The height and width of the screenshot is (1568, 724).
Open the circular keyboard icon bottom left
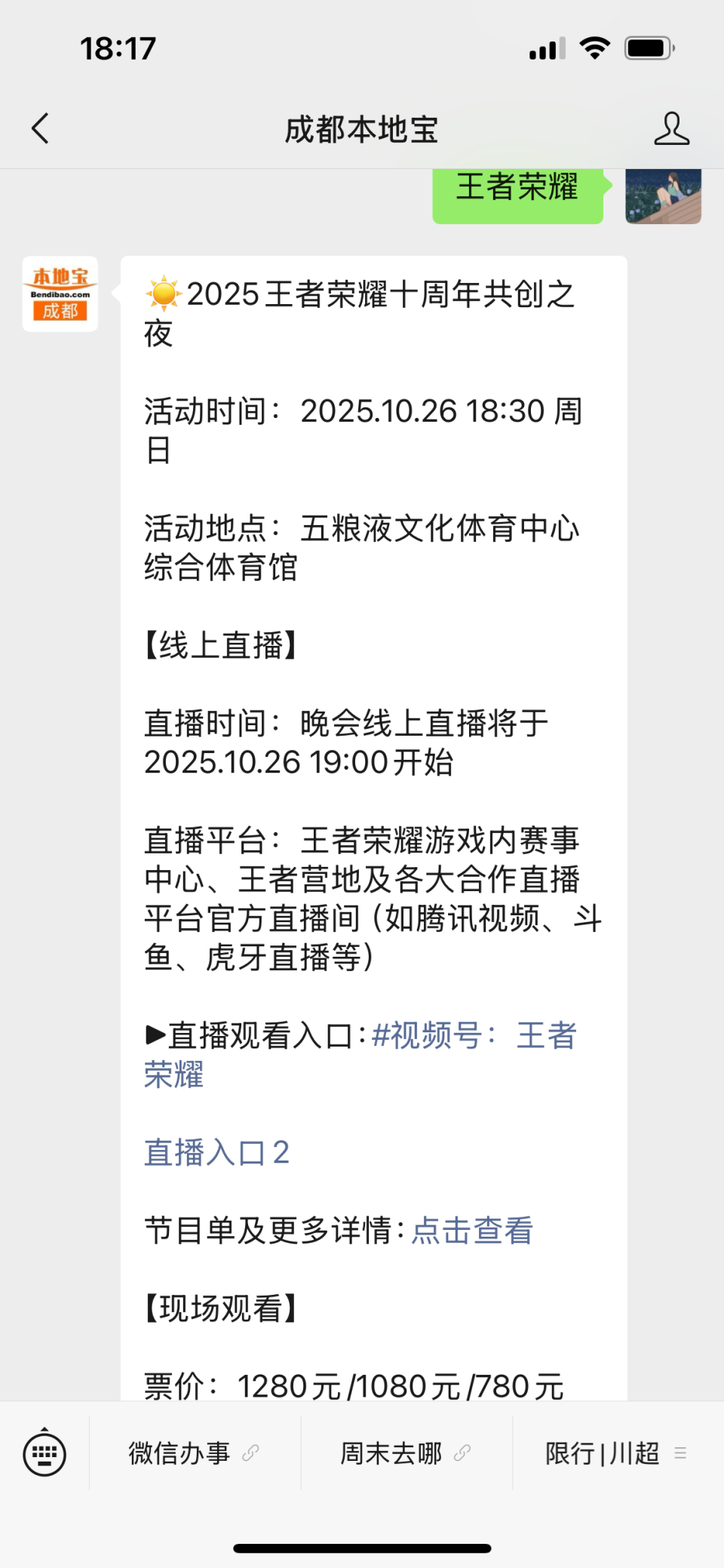[43, 1453]
